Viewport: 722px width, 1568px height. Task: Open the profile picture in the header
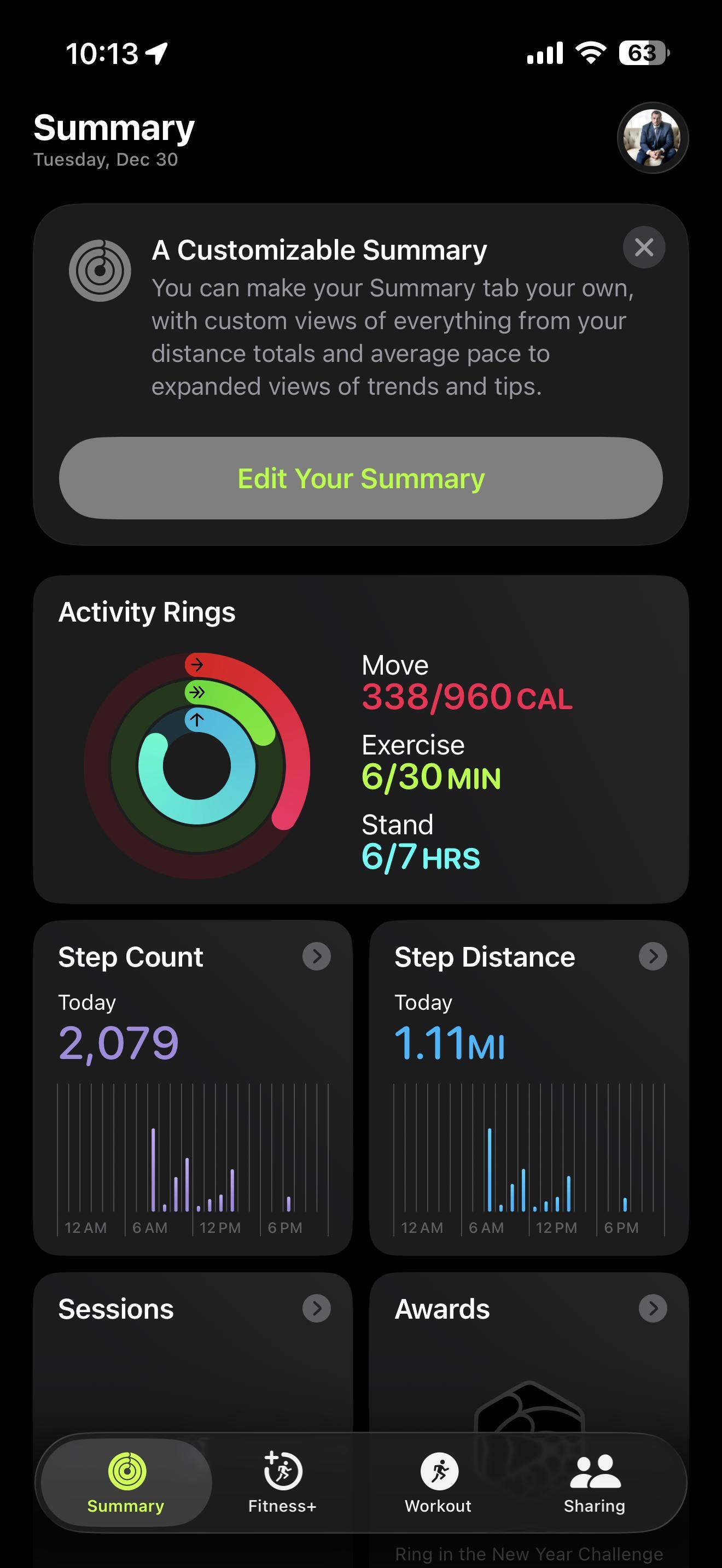point(653,138)
